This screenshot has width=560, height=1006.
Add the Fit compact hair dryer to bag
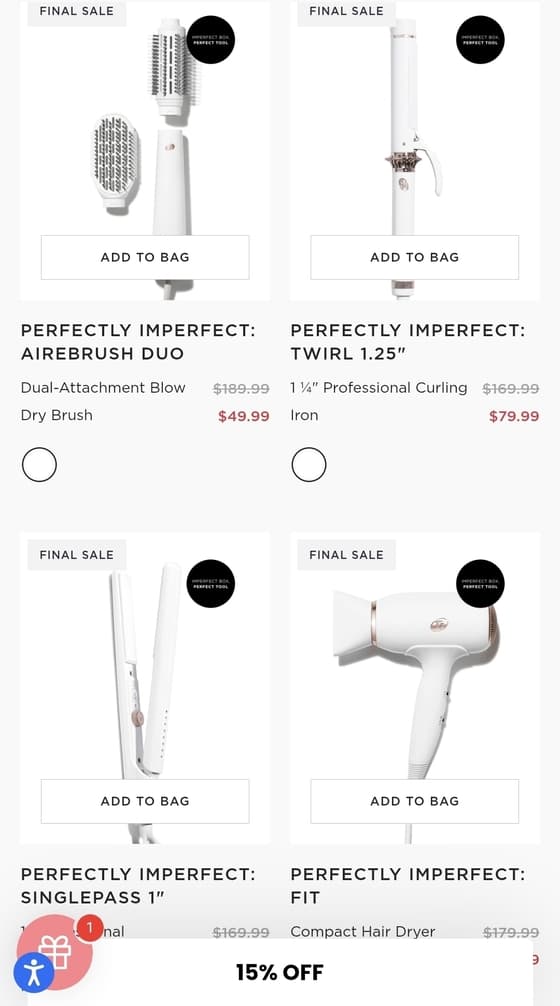(414, 801)
